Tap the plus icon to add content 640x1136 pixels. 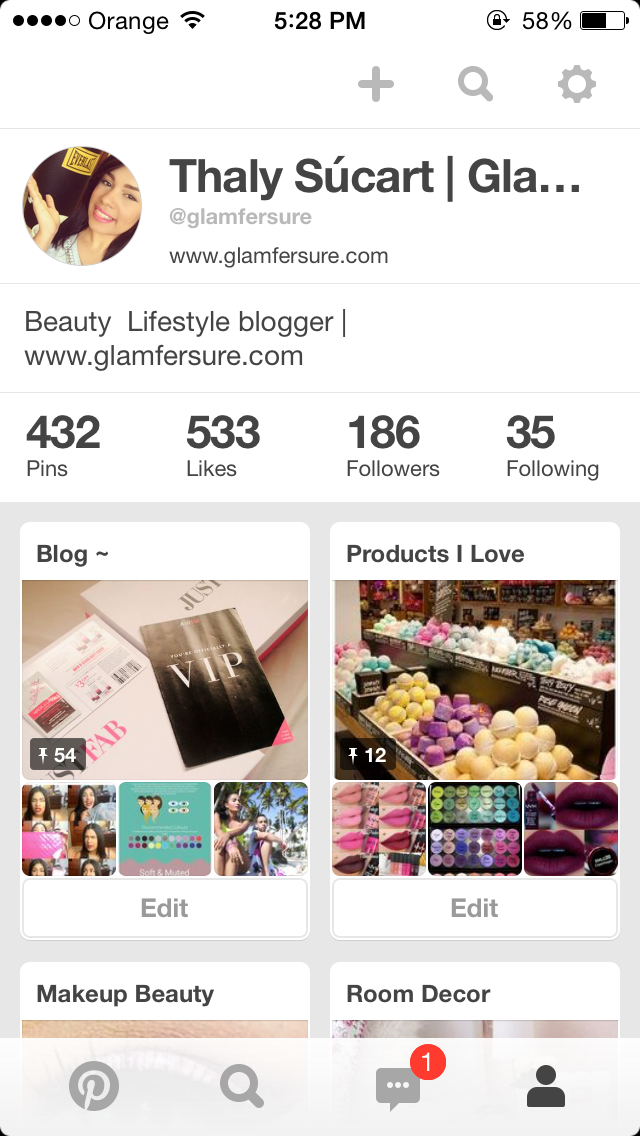pos(376,85)
